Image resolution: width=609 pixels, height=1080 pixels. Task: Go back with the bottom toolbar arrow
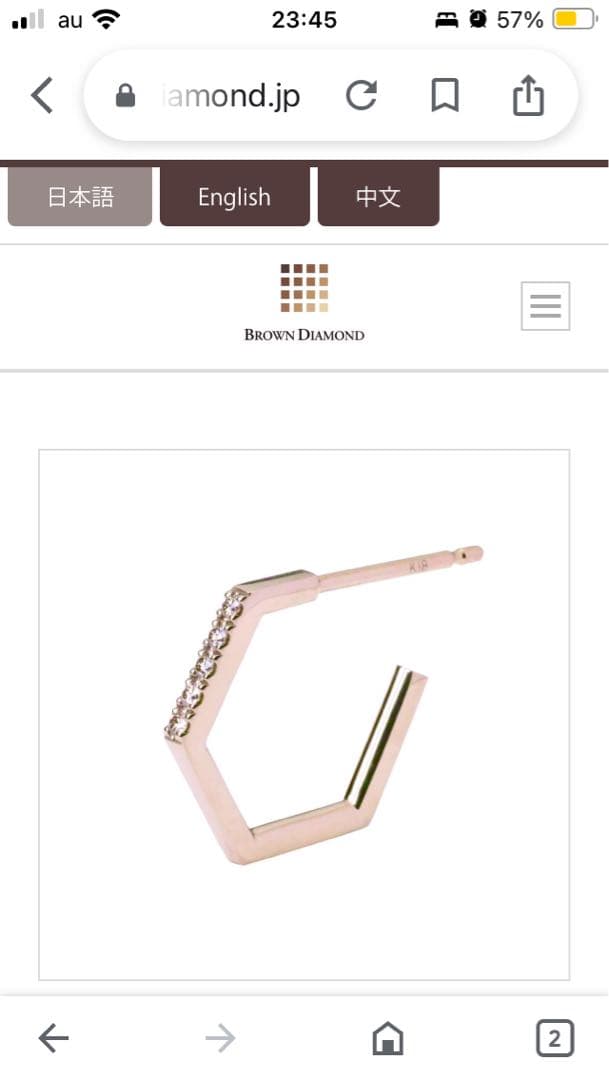pos(53,1039)
